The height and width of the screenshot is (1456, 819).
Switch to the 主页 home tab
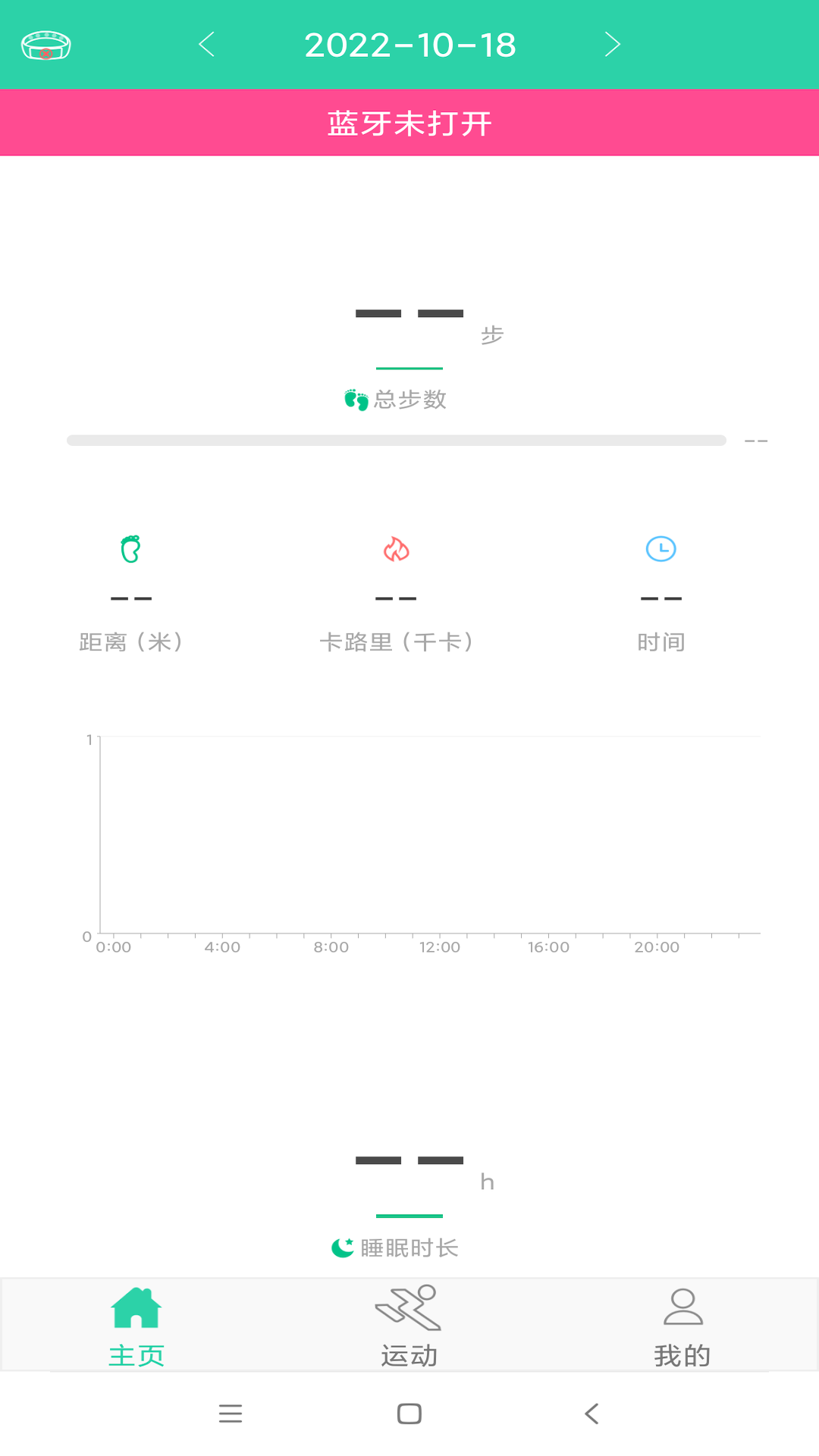click(136, 1326)
